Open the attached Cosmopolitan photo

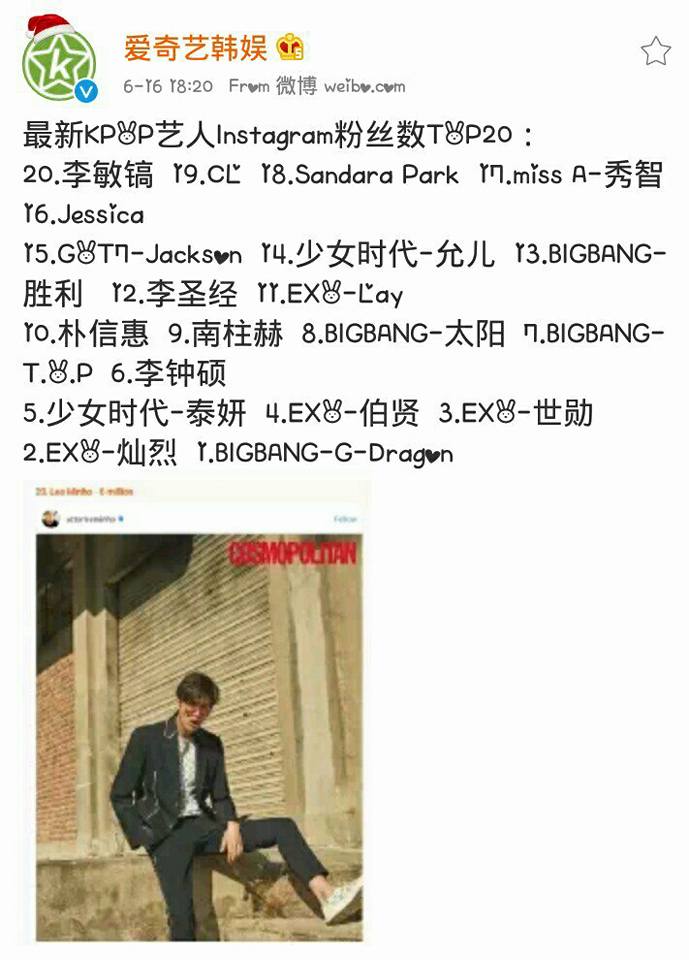(198, 712)
